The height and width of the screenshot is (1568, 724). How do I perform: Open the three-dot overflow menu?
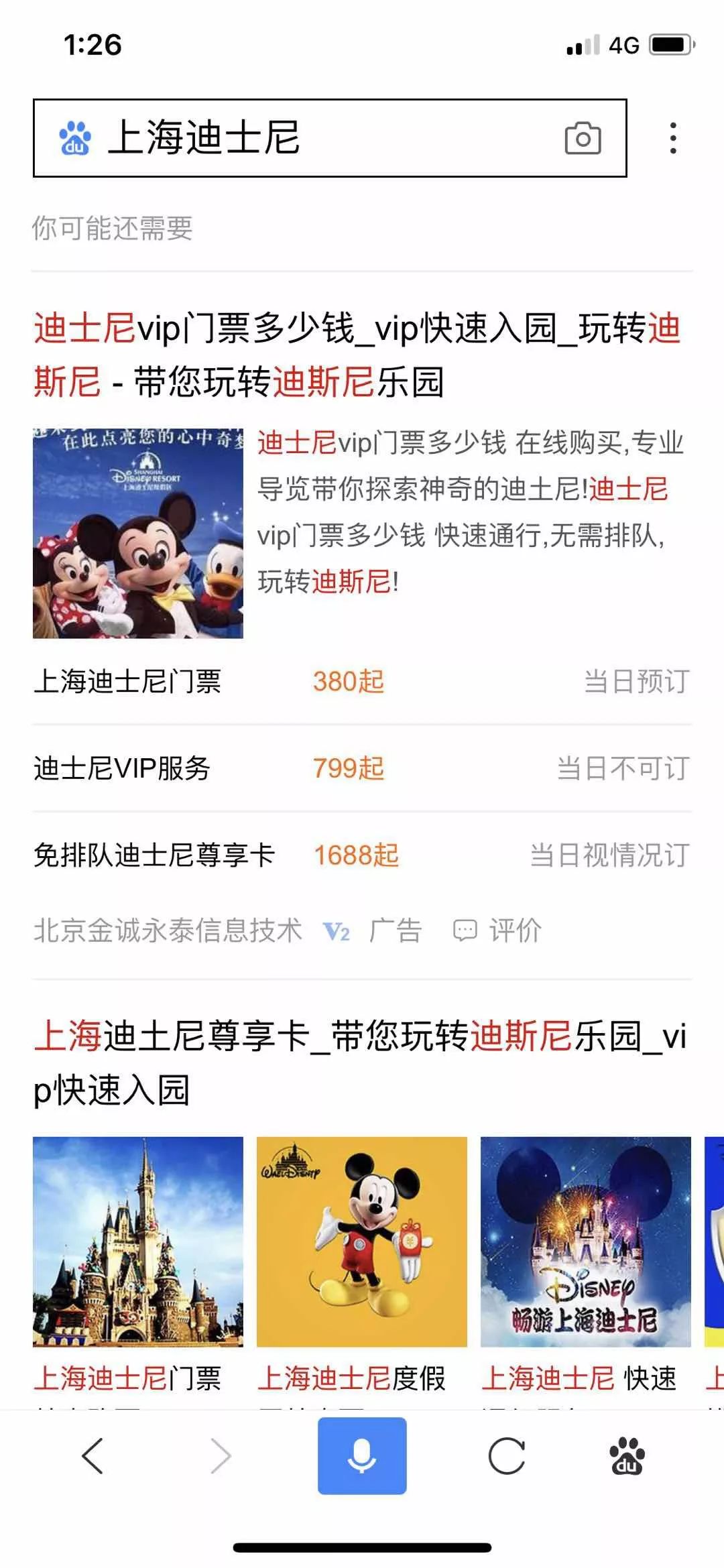pos(673,138)
